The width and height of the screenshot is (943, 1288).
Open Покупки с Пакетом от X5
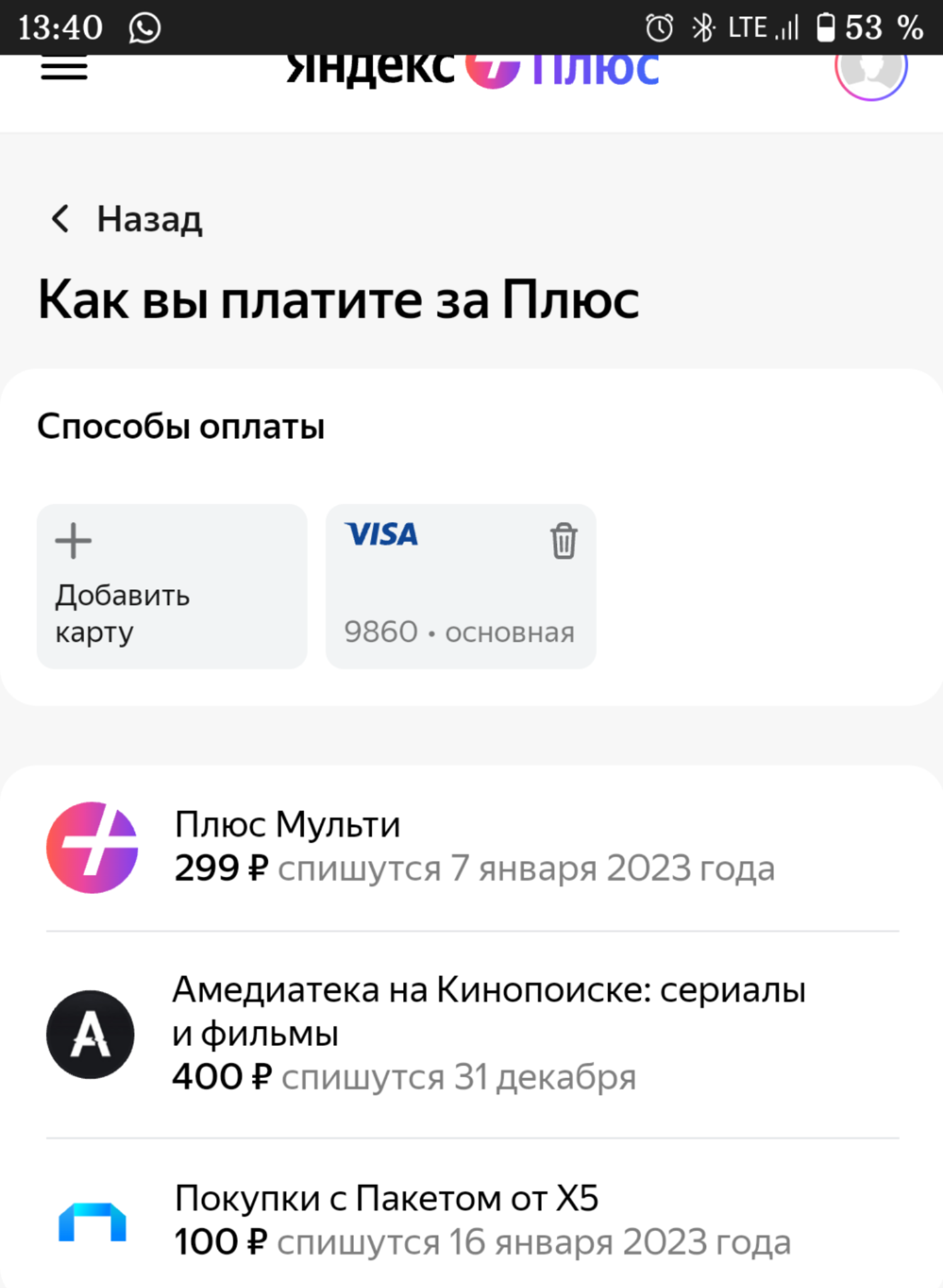pyautogui.click(x=472, y=1220)
